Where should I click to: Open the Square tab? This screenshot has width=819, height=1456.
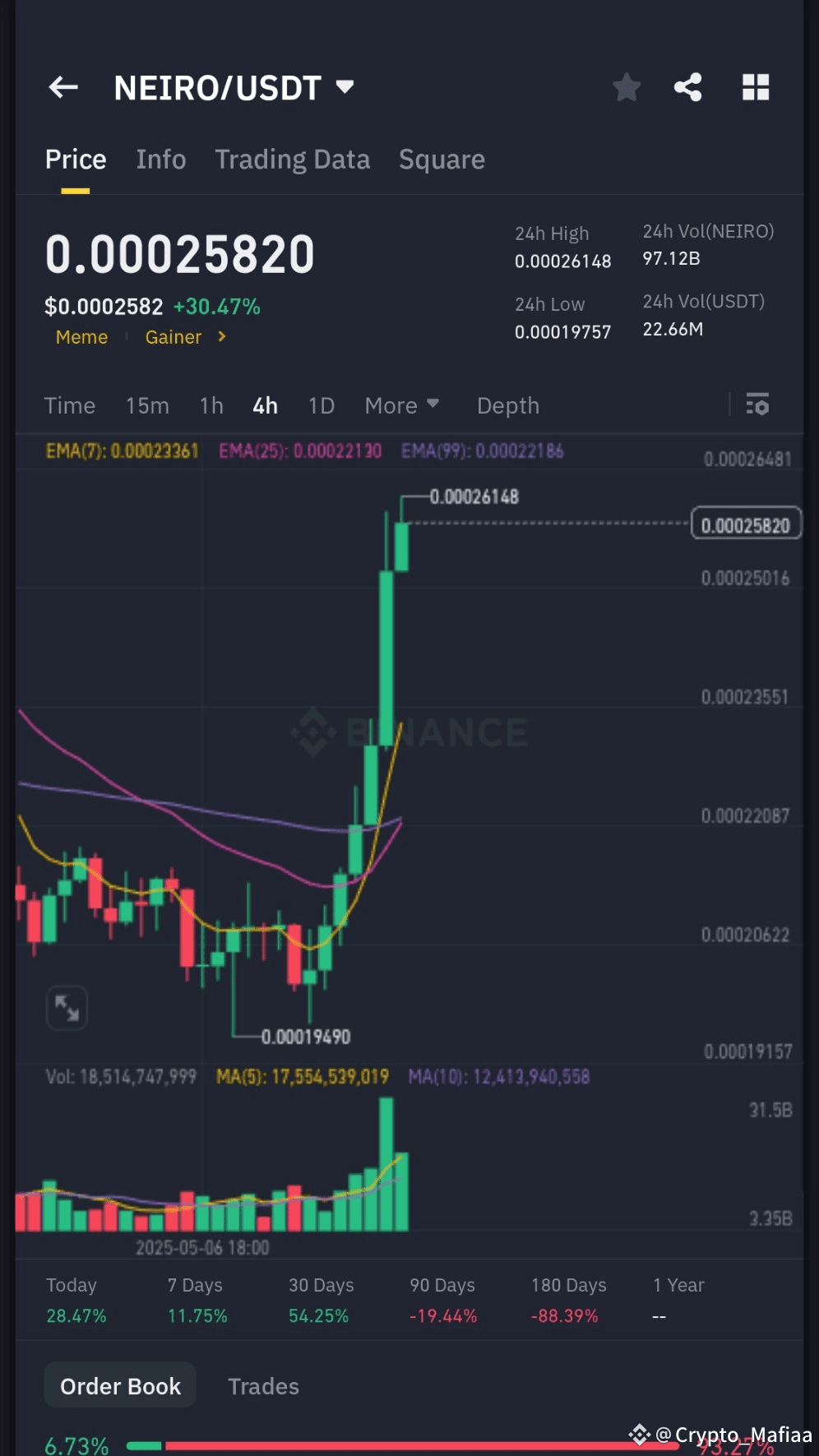442,159
